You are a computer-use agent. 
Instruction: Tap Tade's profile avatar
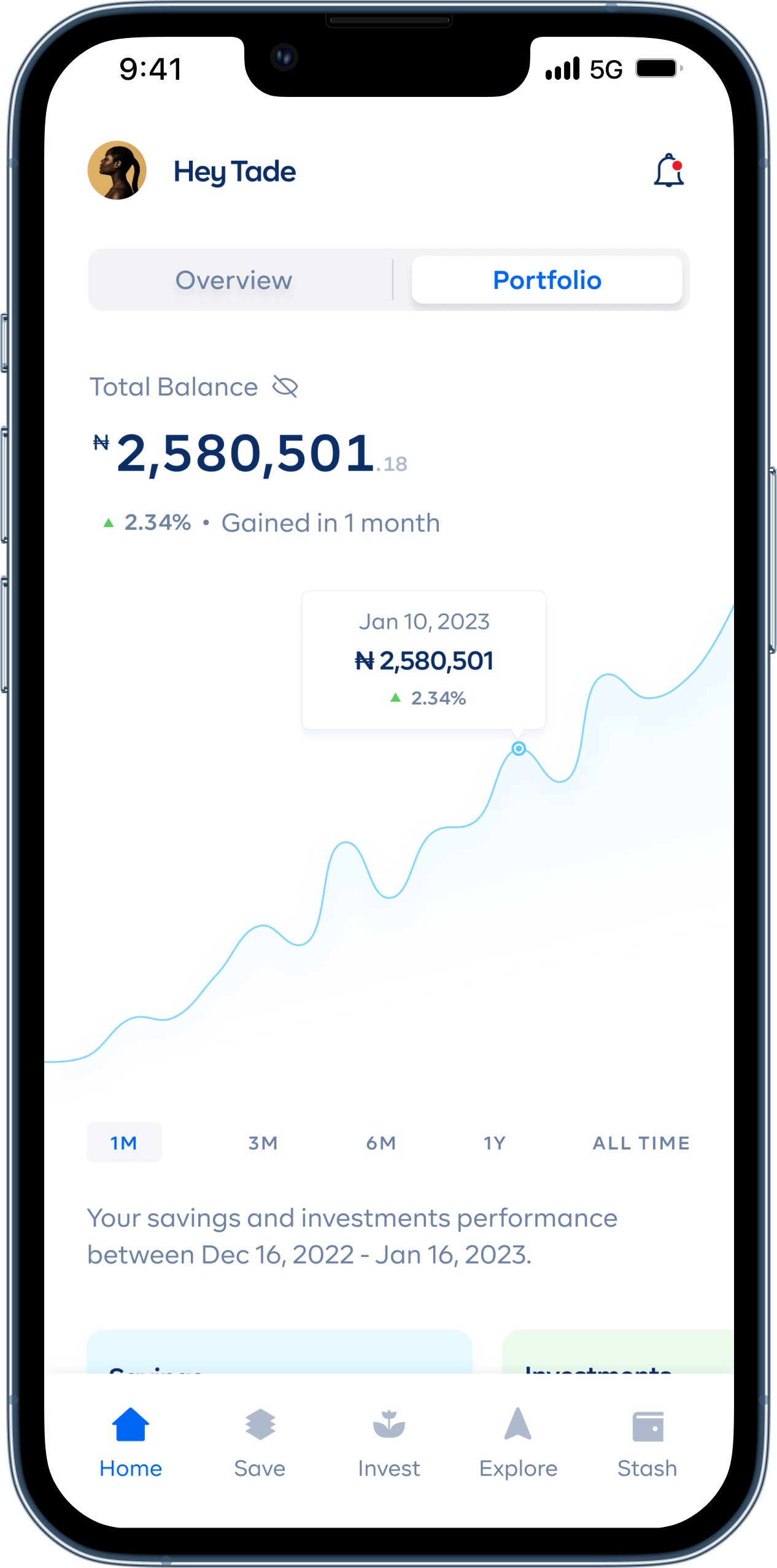click(117, 171)
